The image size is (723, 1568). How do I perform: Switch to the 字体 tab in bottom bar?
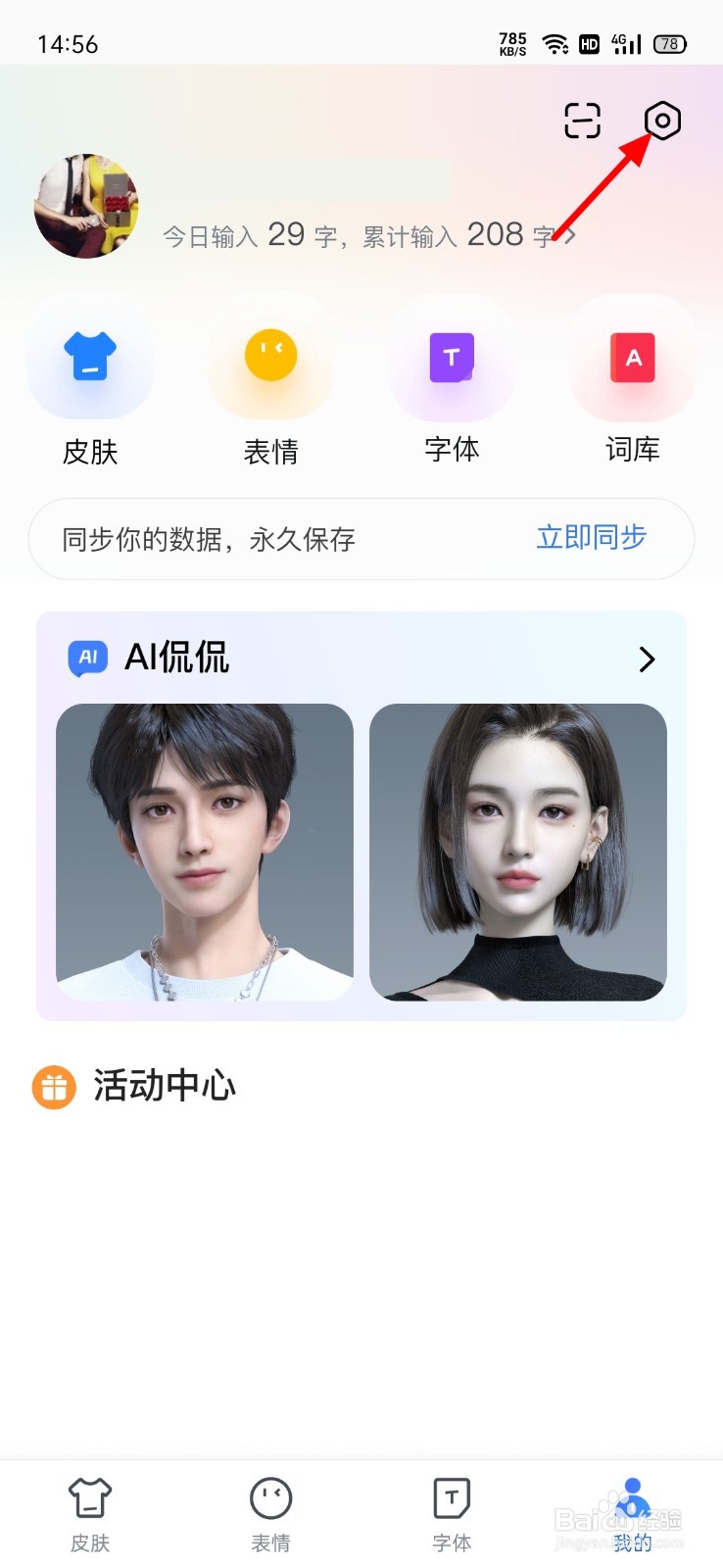tap(452, 1509)
